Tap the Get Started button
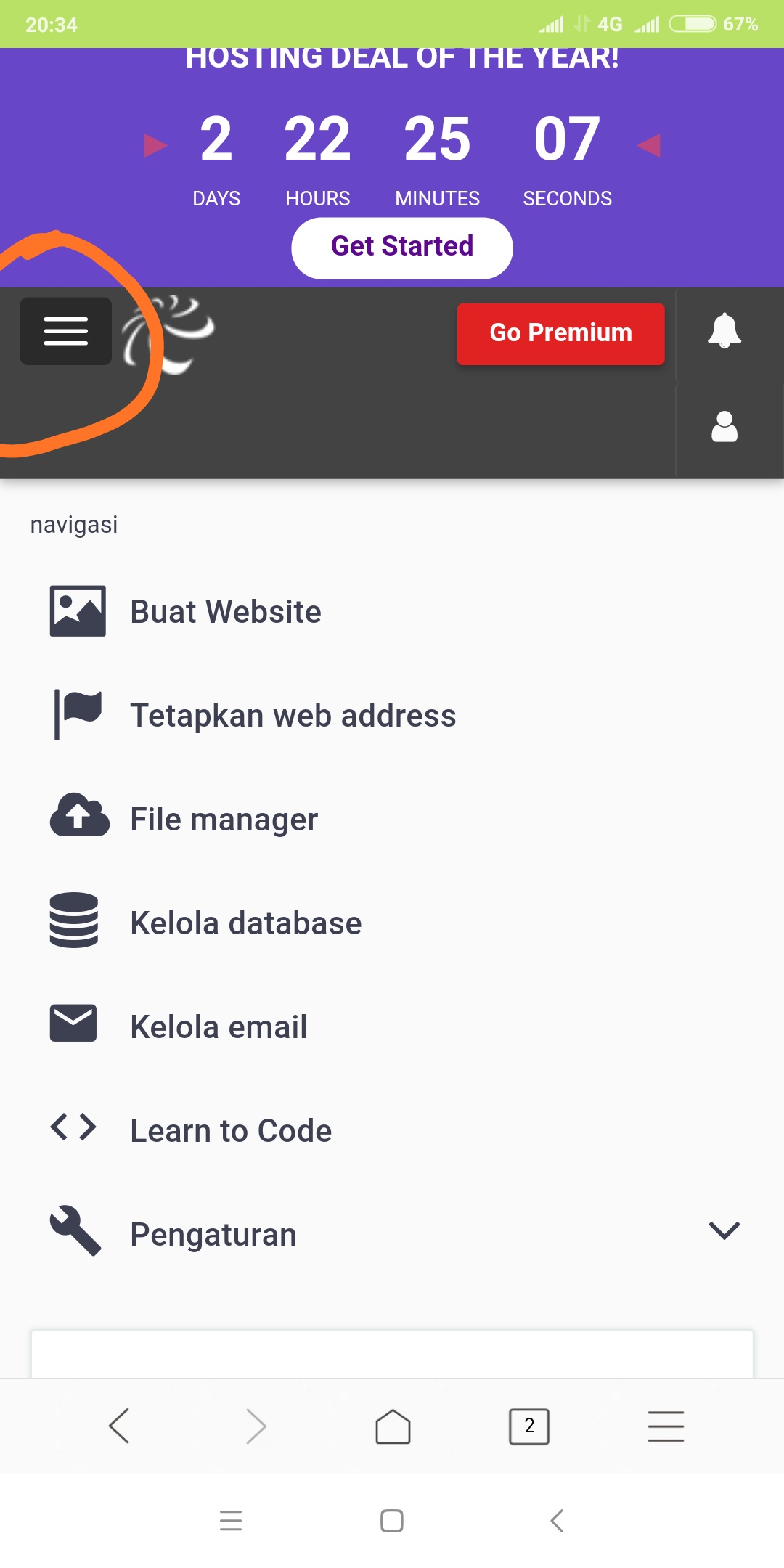This screenshot has height=1568, width=784. (402, 248)
